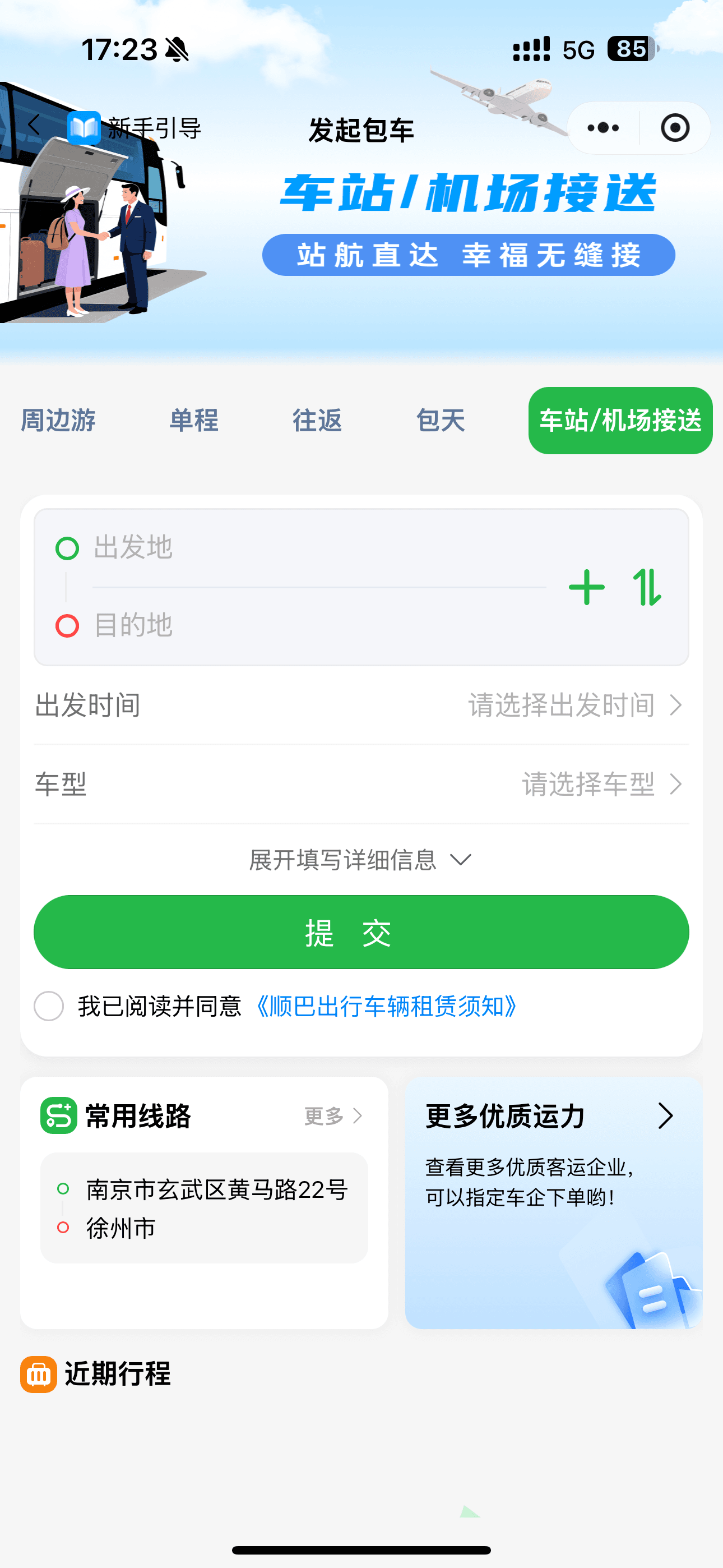The image size is (723, 1568).
Task: Go back with the top-left arrow
Action: click(34, 126)
